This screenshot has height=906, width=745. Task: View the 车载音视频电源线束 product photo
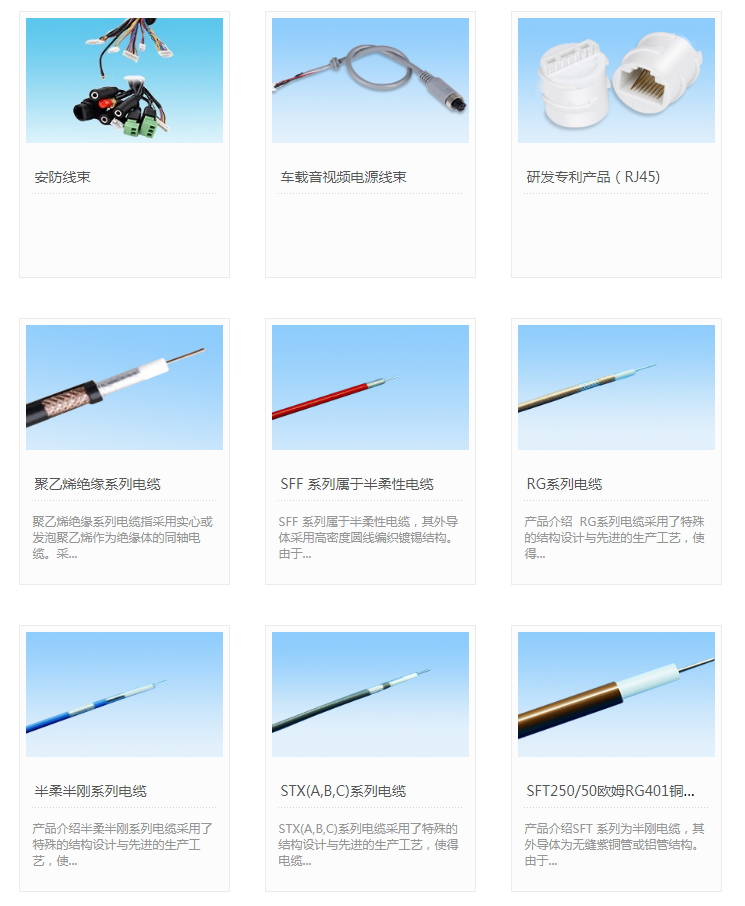point(371,81)
